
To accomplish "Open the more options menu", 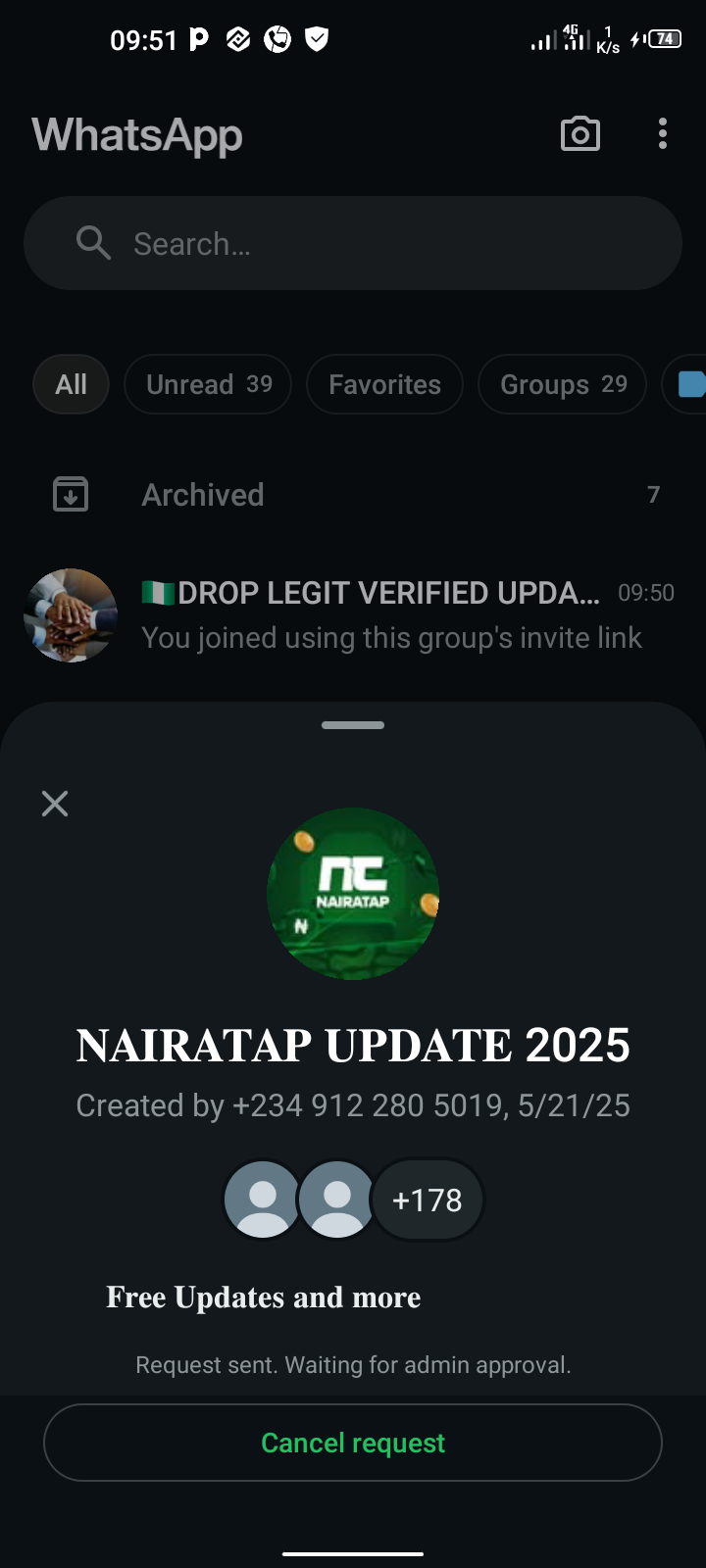I will pos(663,134).
